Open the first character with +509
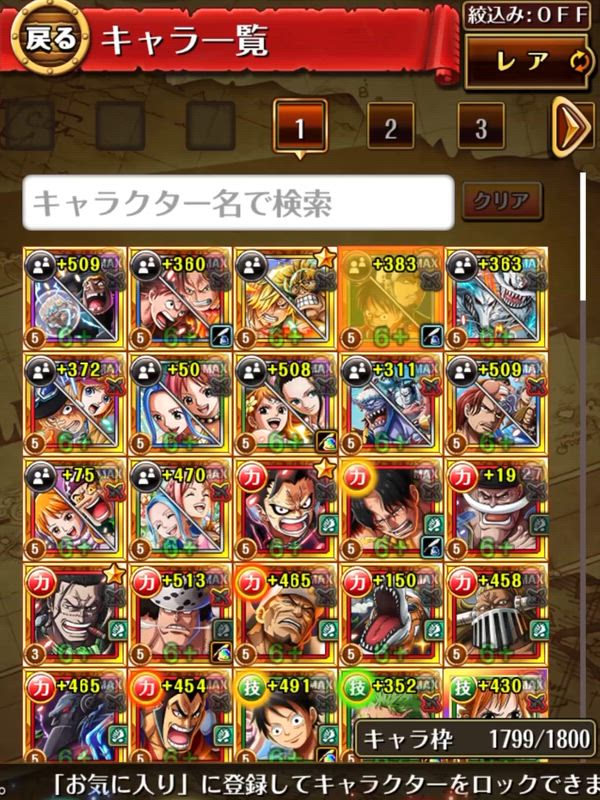The width and height of the screenshot is (600, 800). (72, 298)
